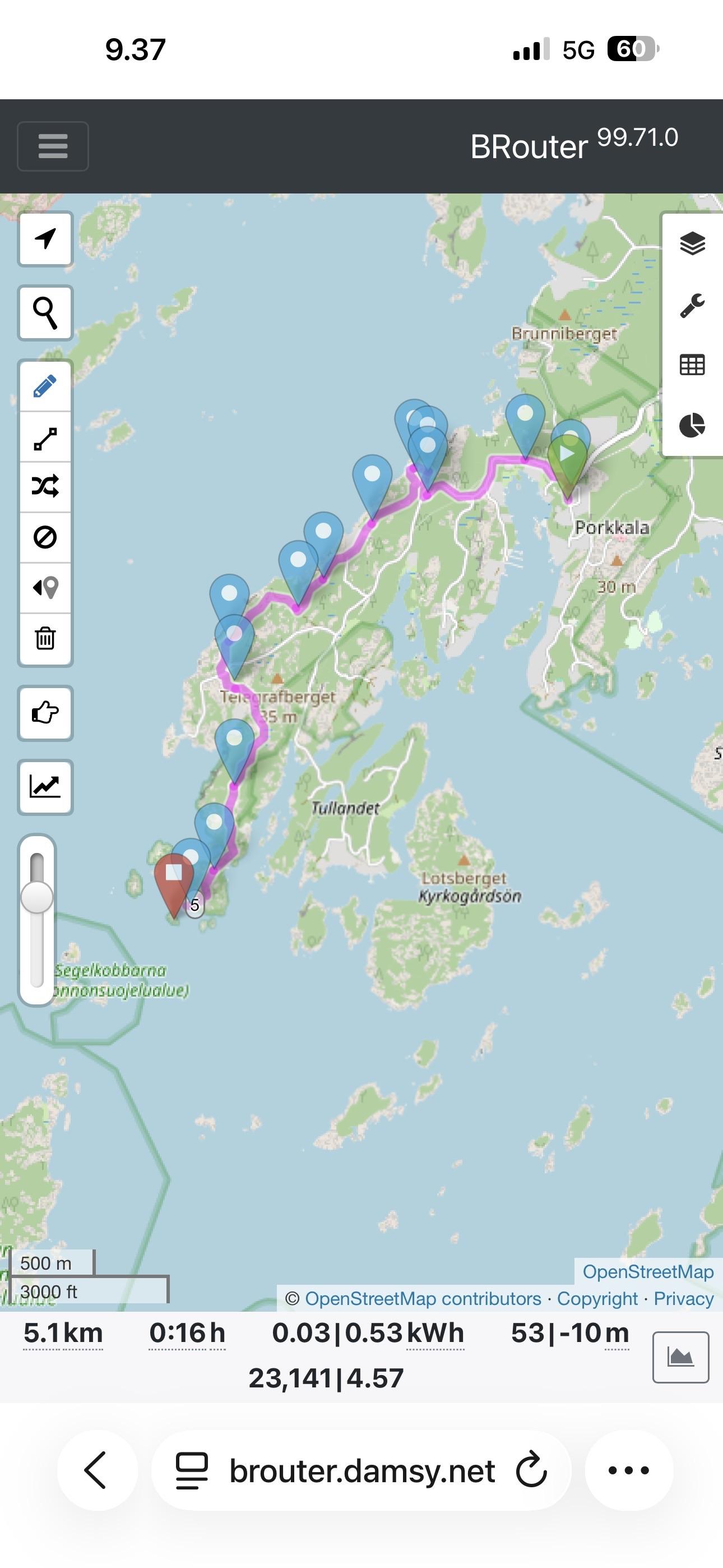Reload the brouter.damsy.net page
723x1568 pixels.
(531, 1470)
